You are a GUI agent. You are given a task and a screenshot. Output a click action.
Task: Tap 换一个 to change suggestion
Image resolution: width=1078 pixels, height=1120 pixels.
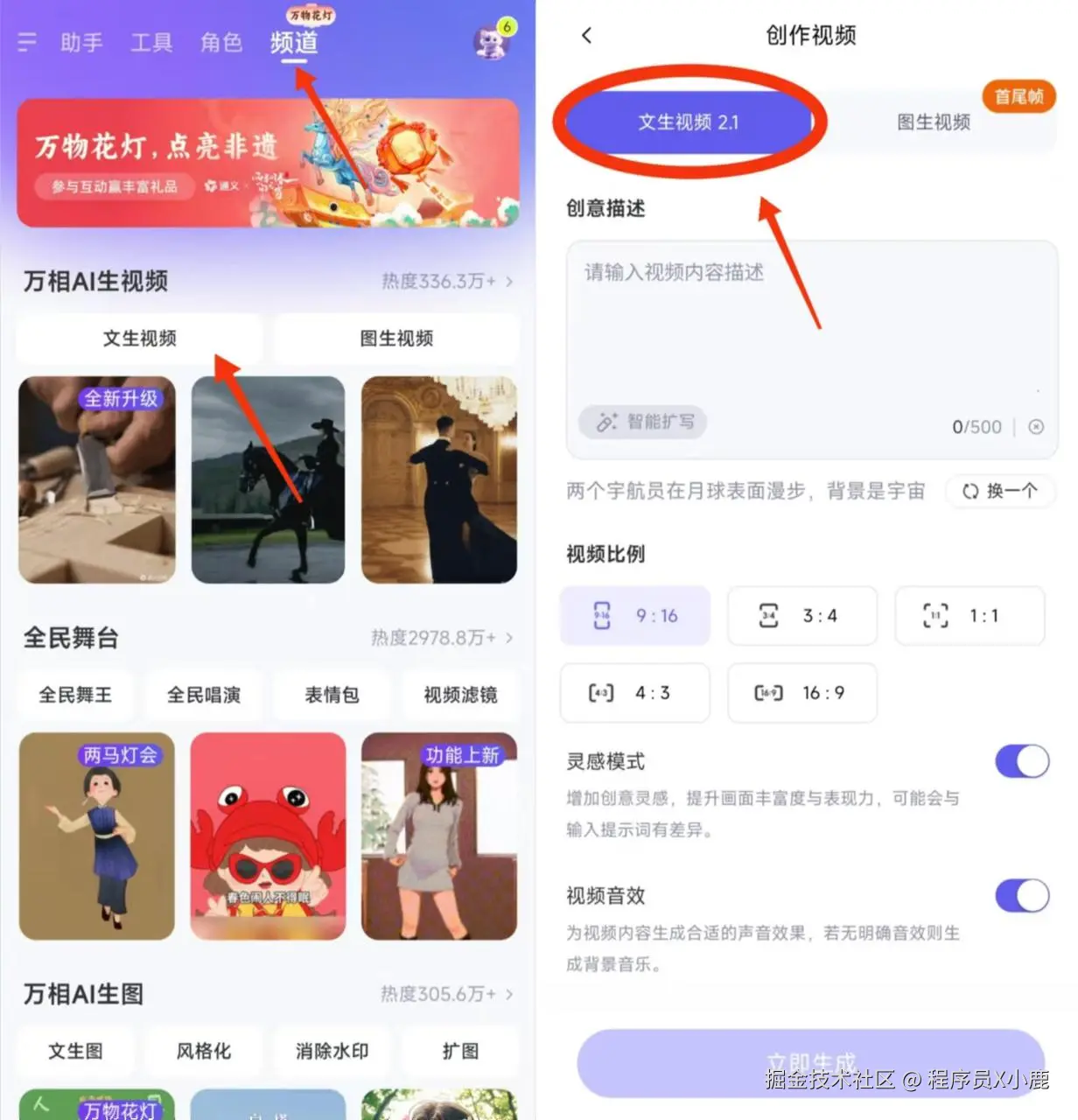[999, 491]
